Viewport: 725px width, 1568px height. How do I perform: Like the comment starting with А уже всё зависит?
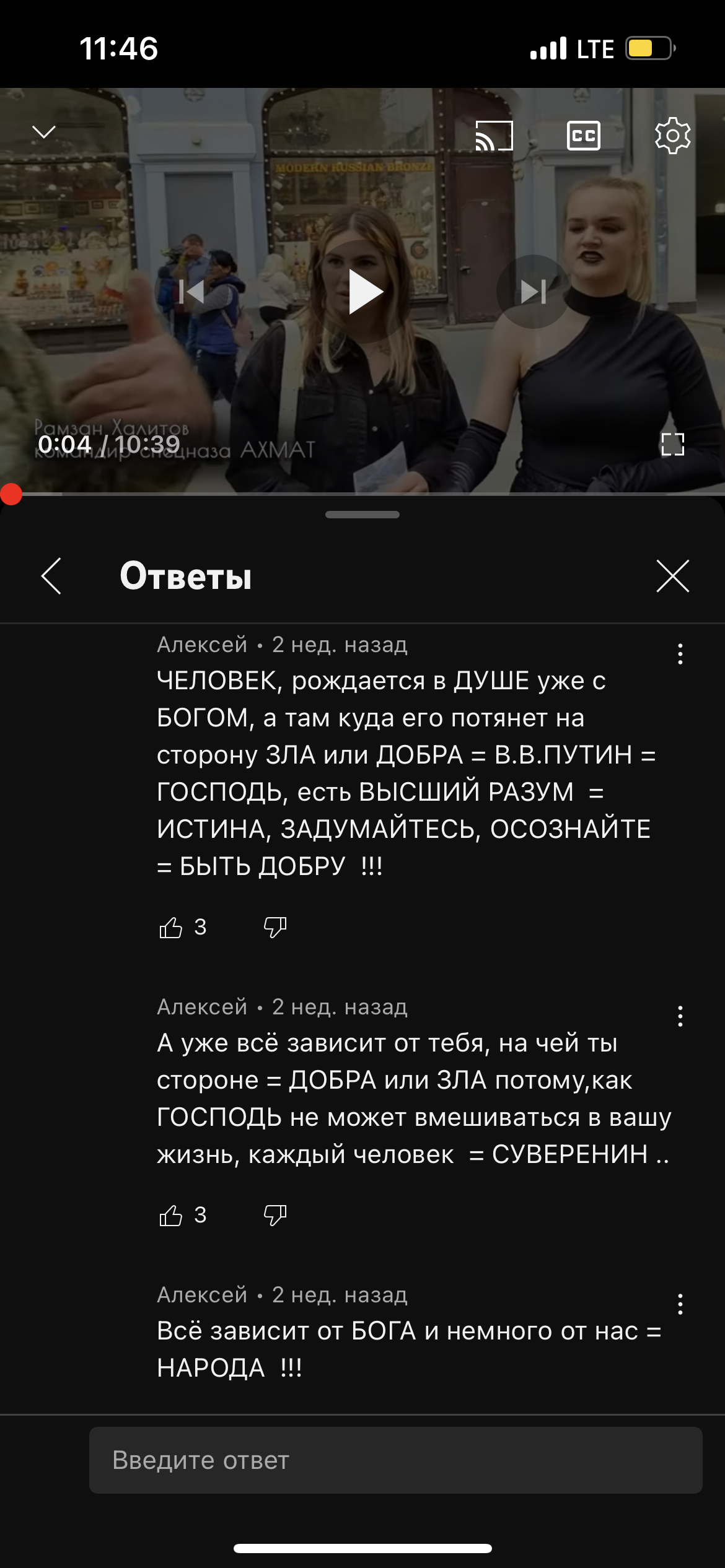click(170, 1216)
